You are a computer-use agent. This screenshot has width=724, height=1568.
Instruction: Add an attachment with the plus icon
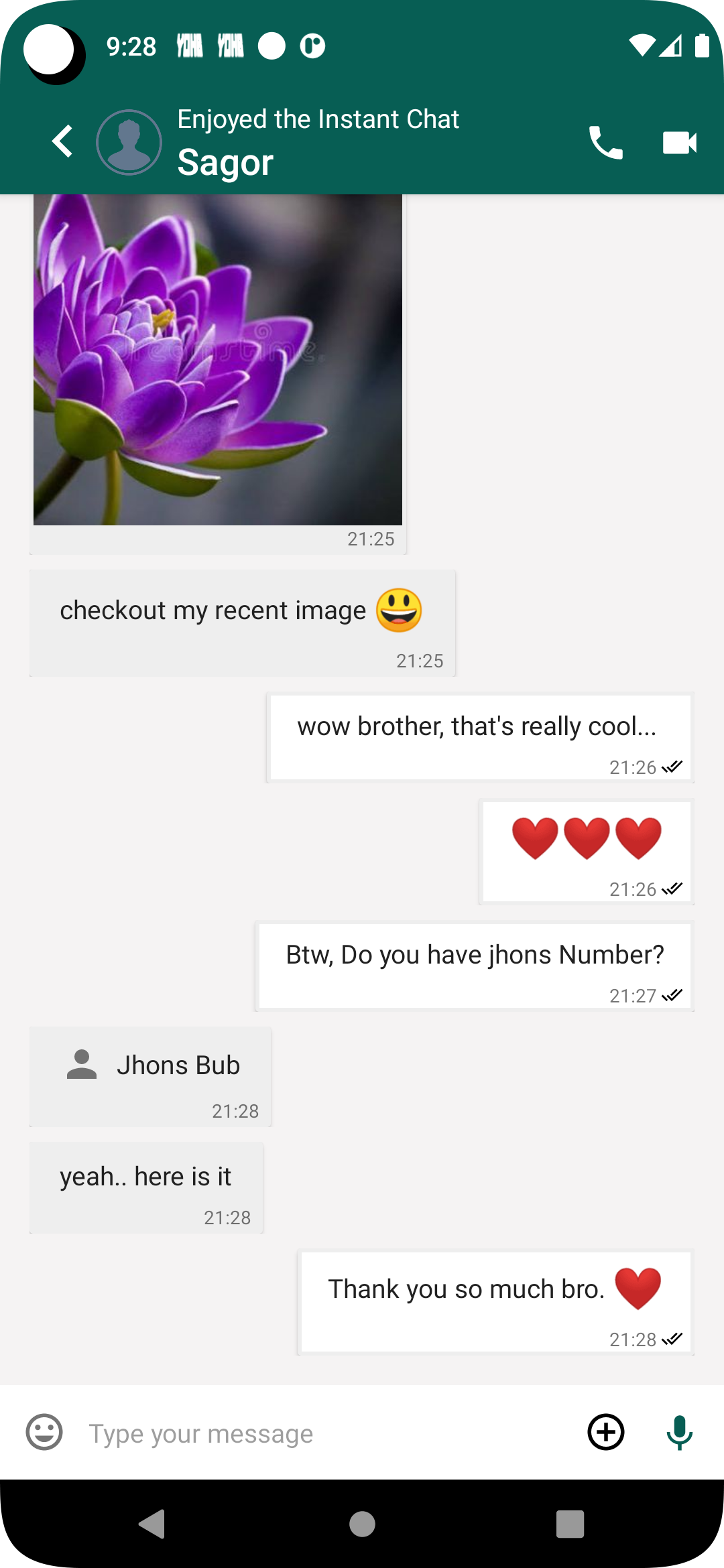pos(606,1432)
